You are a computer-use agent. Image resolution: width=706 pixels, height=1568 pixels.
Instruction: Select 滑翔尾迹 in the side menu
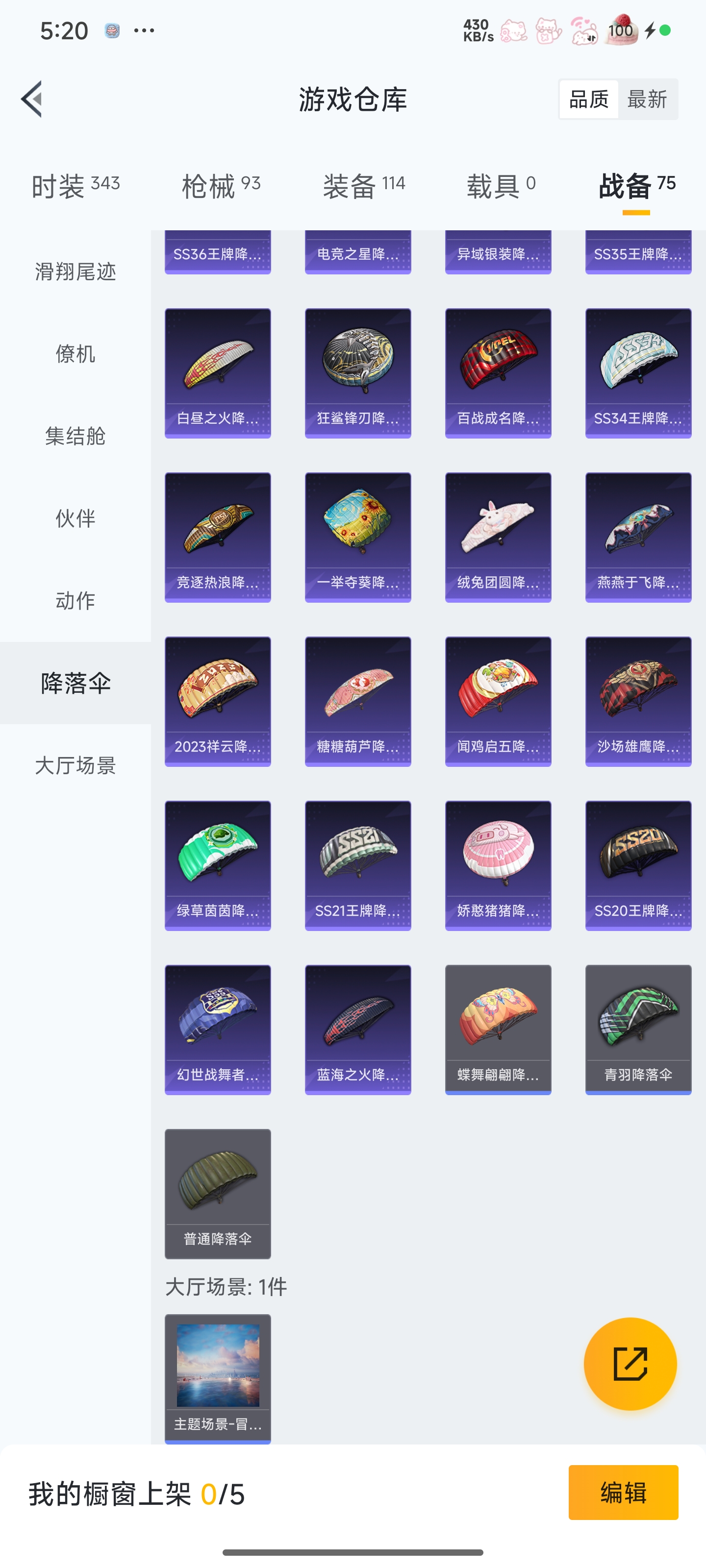tap(75, 271)
